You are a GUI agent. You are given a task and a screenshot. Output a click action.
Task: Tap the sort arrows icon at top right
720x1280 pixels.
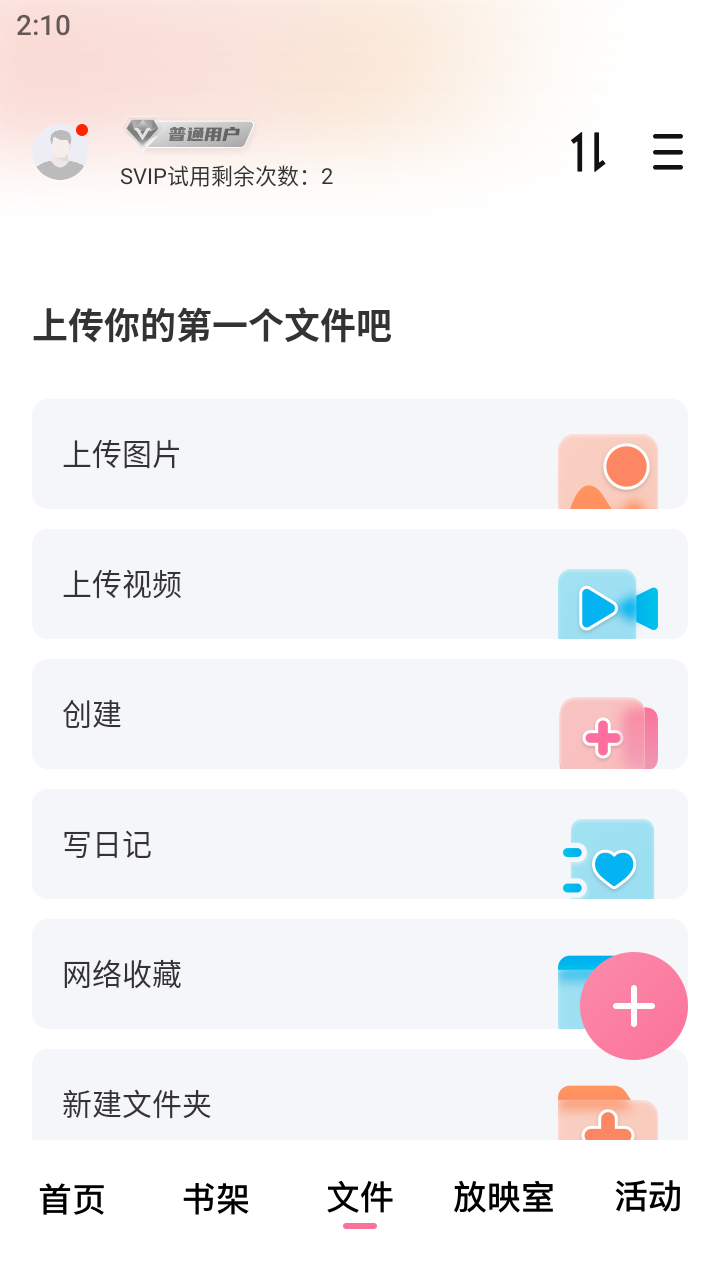pyautogui.click(x=590, y=152)
